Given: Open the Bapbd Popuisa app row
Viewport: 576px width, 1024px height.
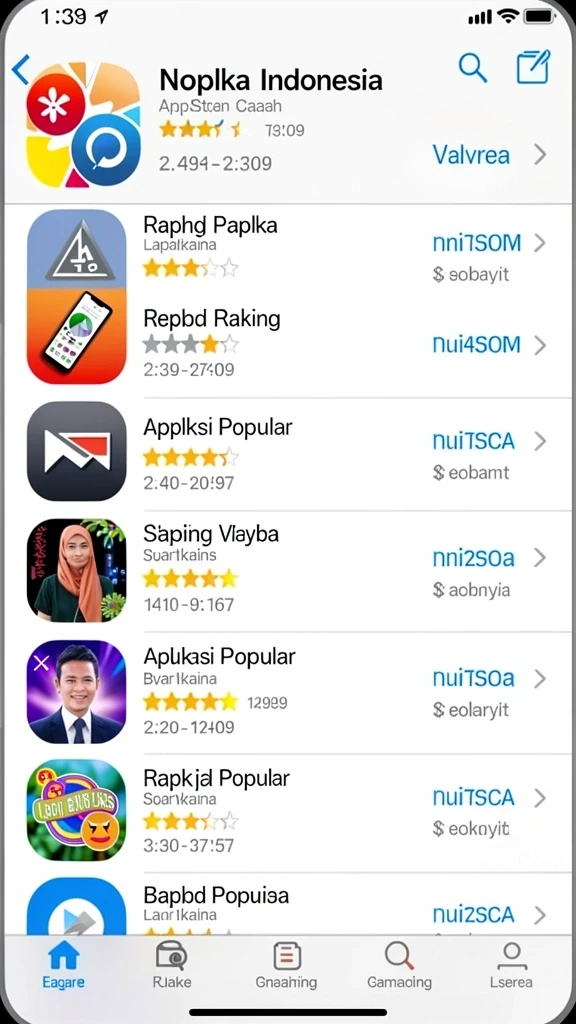Looking at the screenshot, I should click(x=288, y=905).
